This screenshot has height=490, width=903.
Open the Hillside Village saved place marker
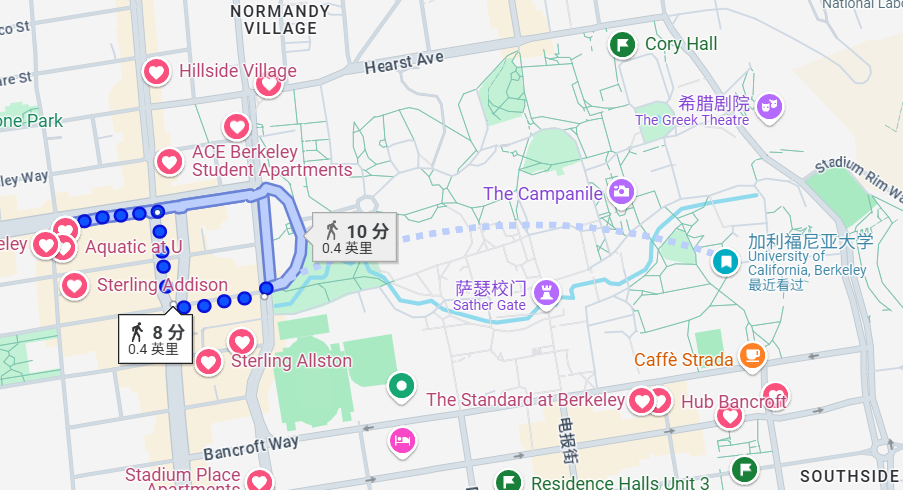click(x=156, y=72)
